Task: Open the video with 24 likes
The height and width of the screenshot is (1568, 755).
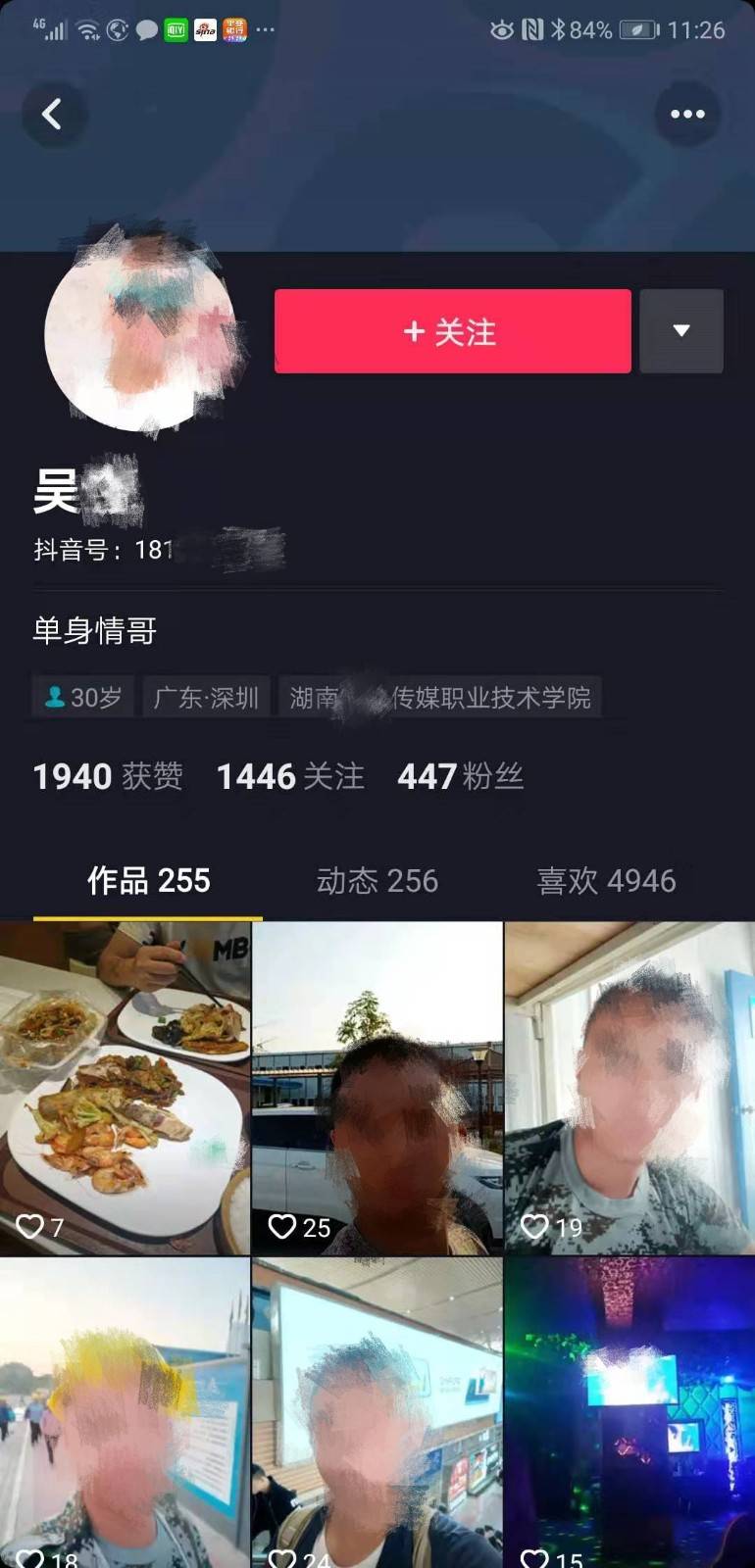Action: pos(377,1411)
